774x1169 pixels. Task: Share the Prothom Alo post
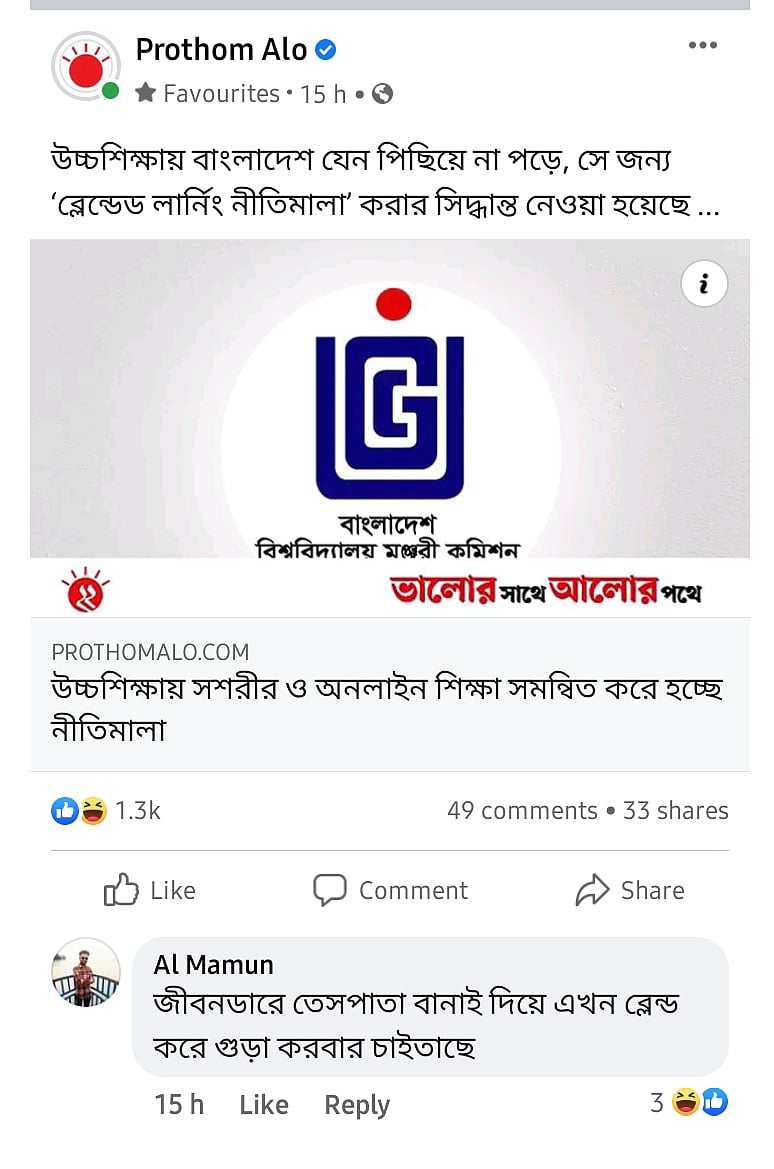click(x=630, y=890)
